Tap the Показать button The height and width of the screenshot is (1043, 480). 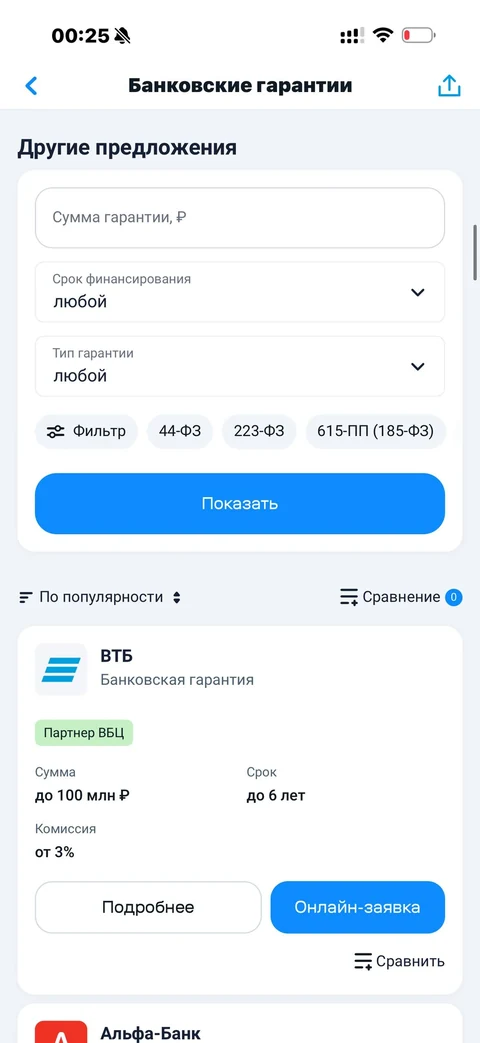click(239, 504)
